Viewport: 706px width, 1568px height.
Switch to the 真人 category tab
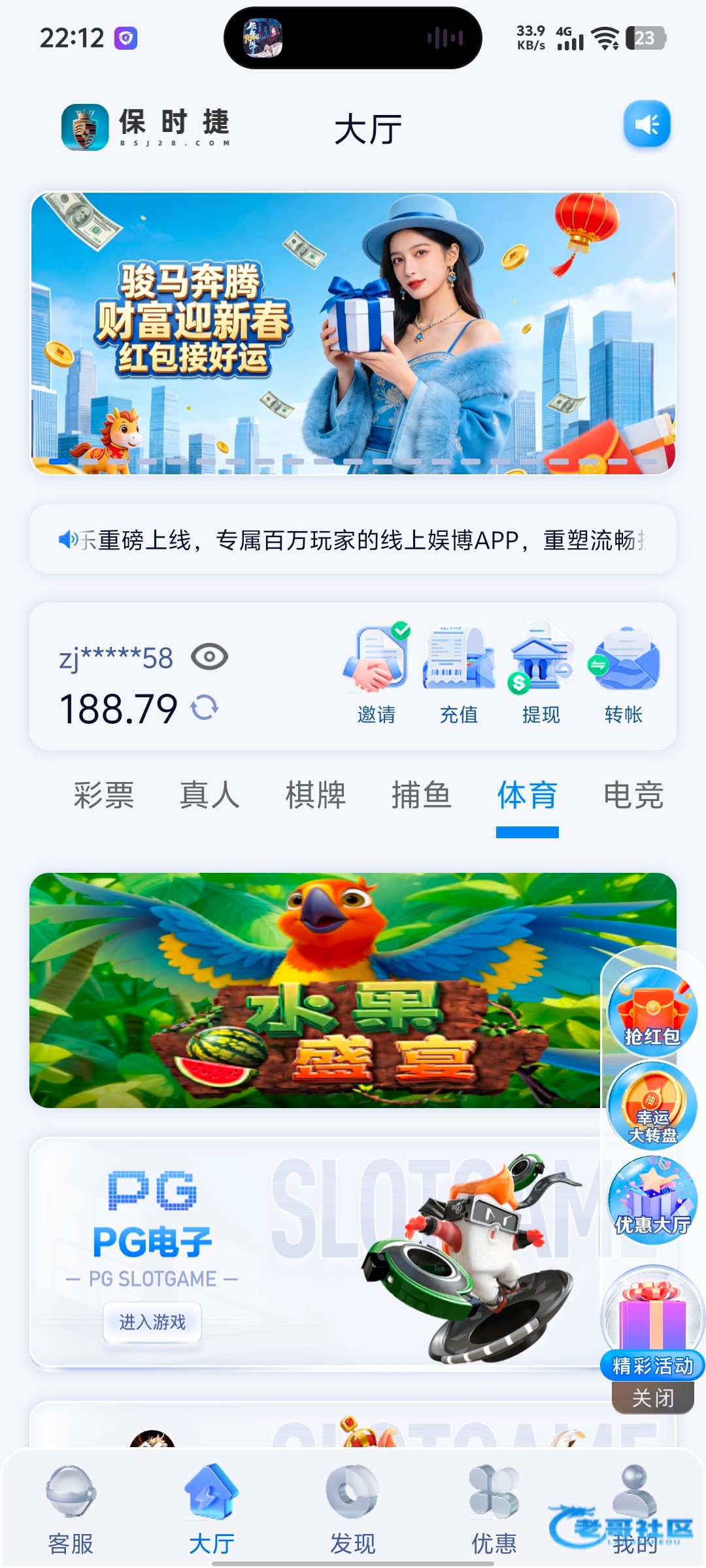(209, 796)
